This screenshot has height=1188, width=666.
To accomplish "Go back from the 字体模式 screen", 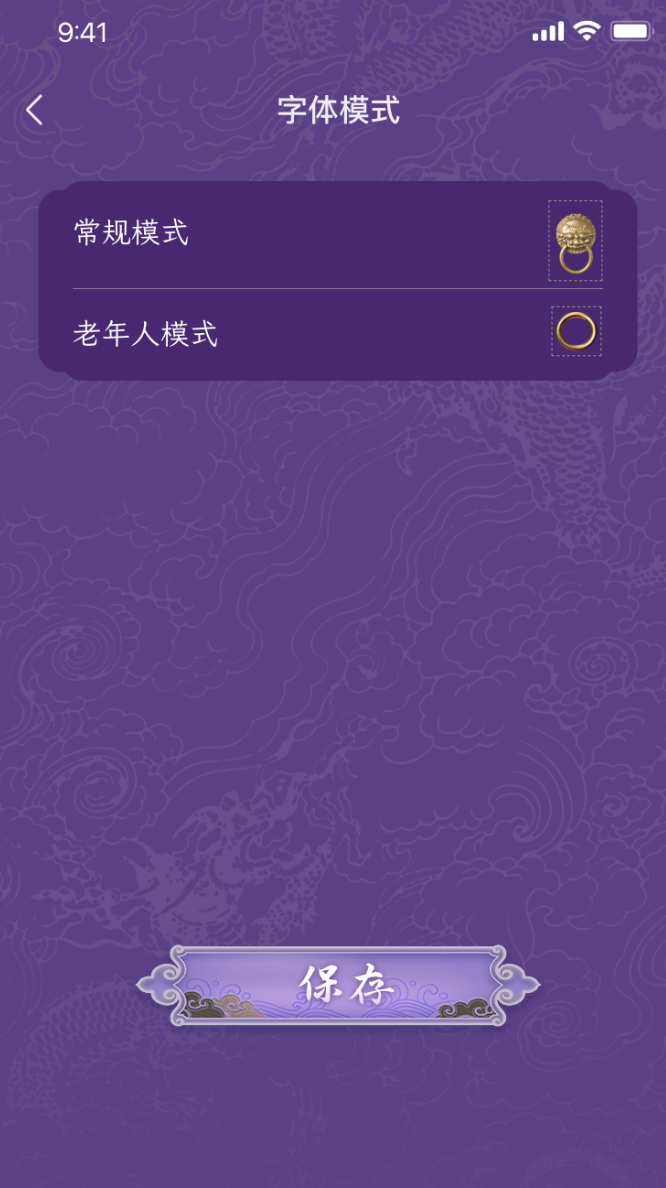I will [x=35, y=110].
